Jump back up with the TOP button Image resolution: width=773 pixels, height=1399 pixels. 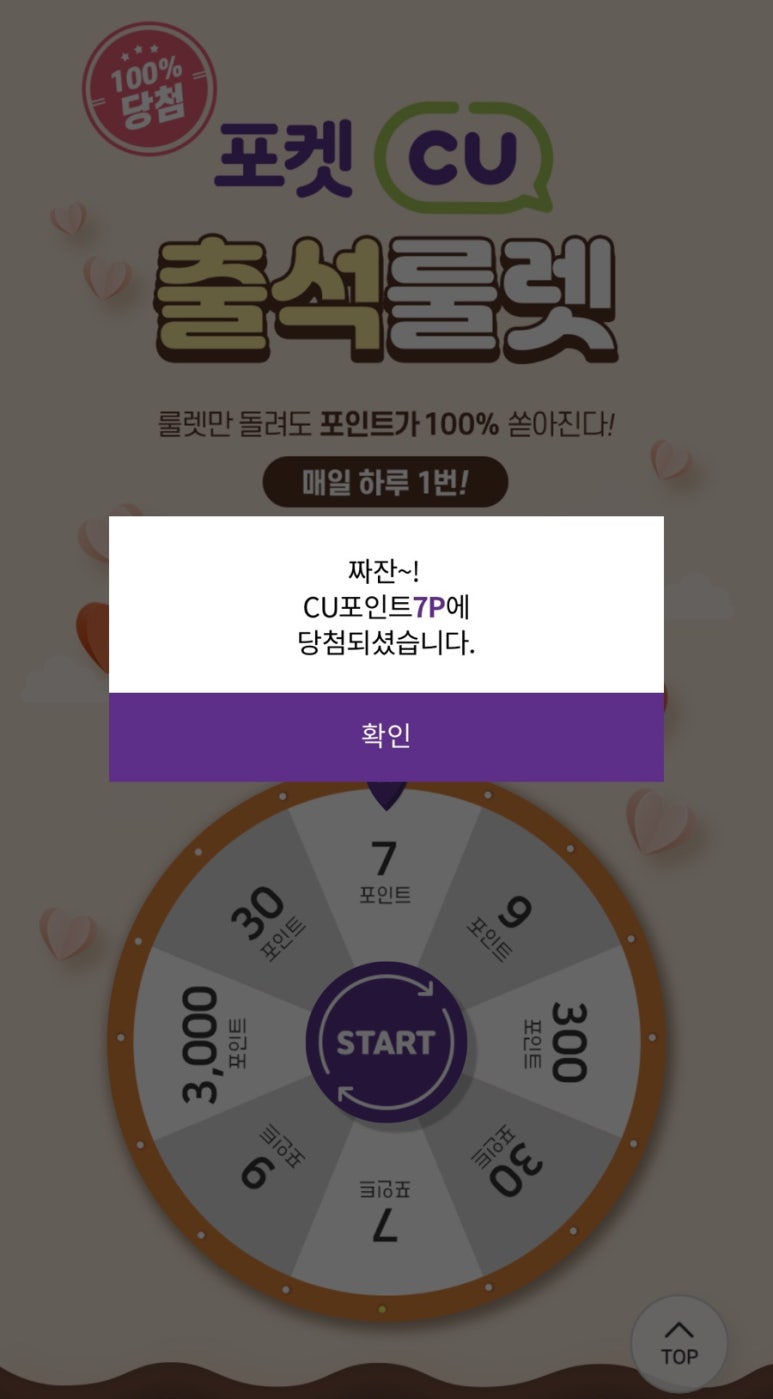(679, 1343)
